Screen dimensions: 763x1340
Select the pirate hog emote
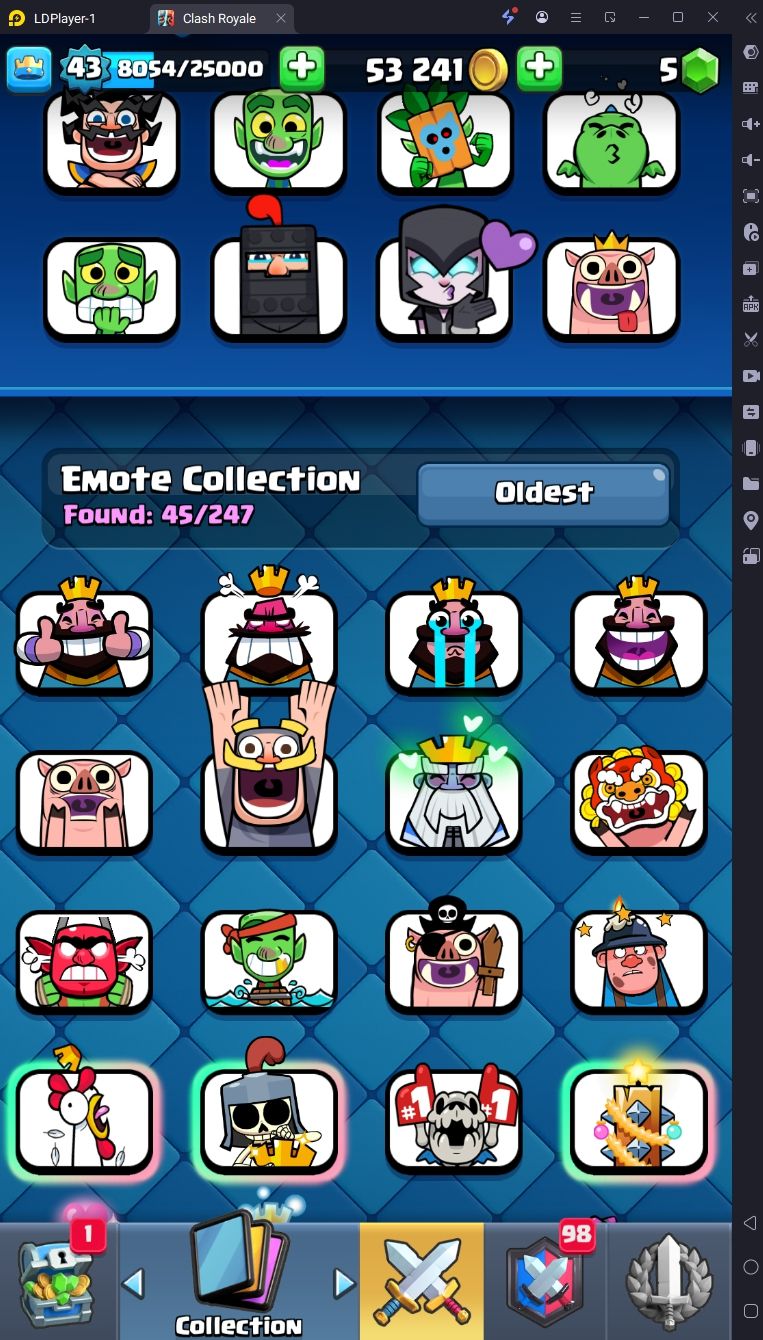point(454,962)
